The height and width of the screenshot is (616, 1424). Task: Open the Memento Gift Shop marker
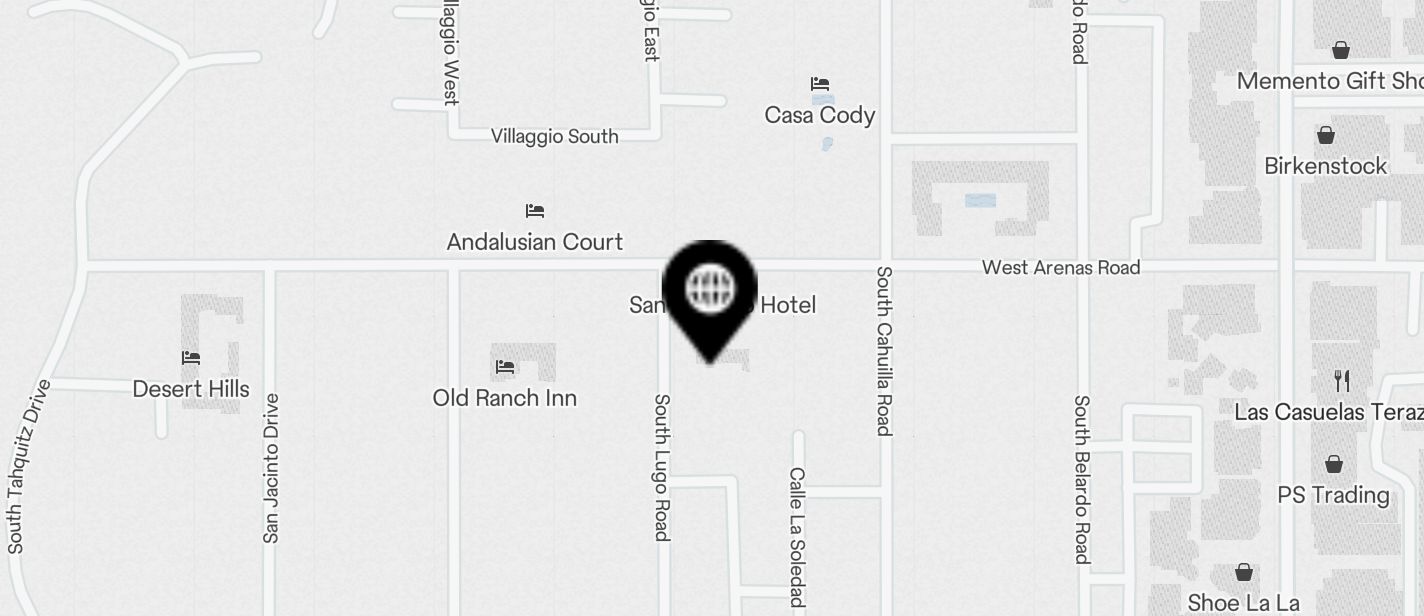1341,50
